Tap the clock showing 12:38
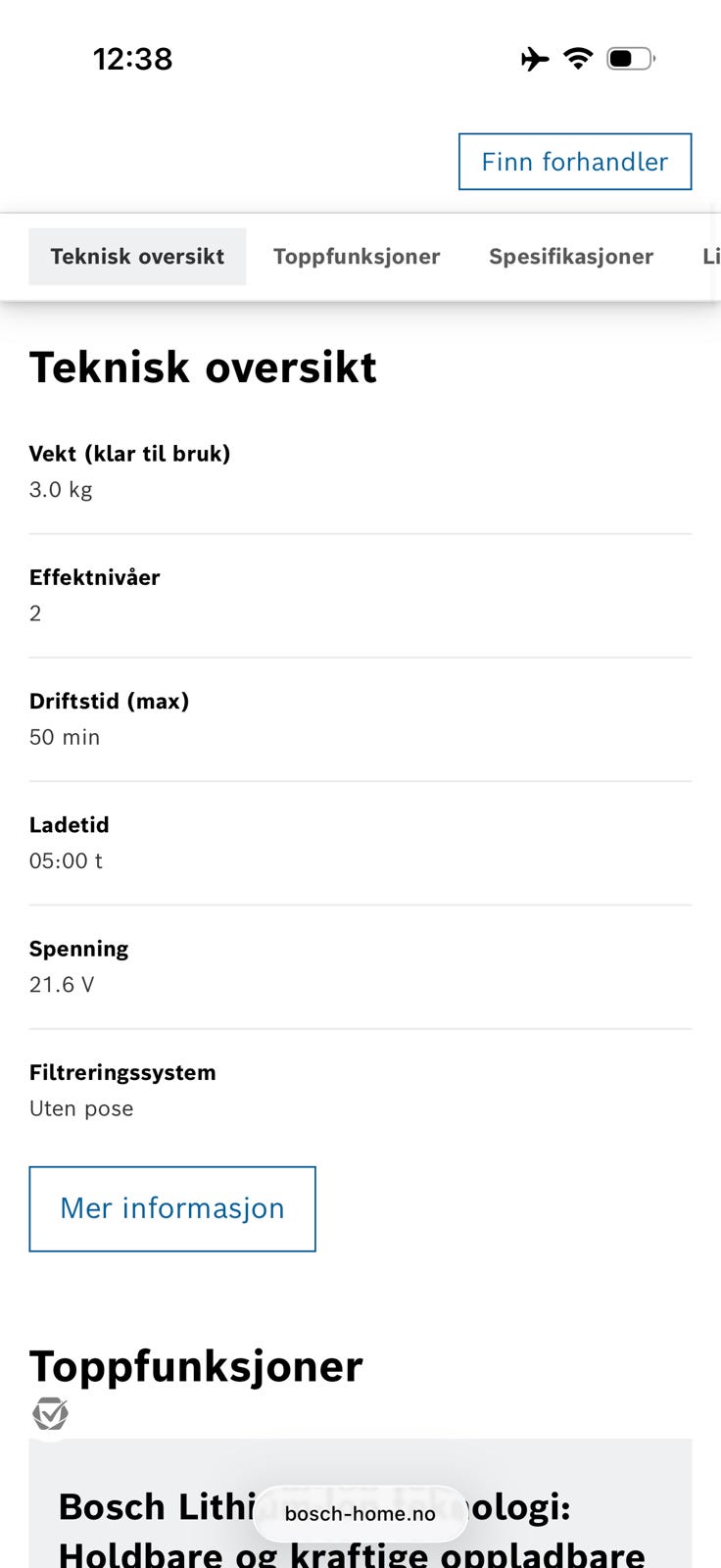 click(134, 59)
